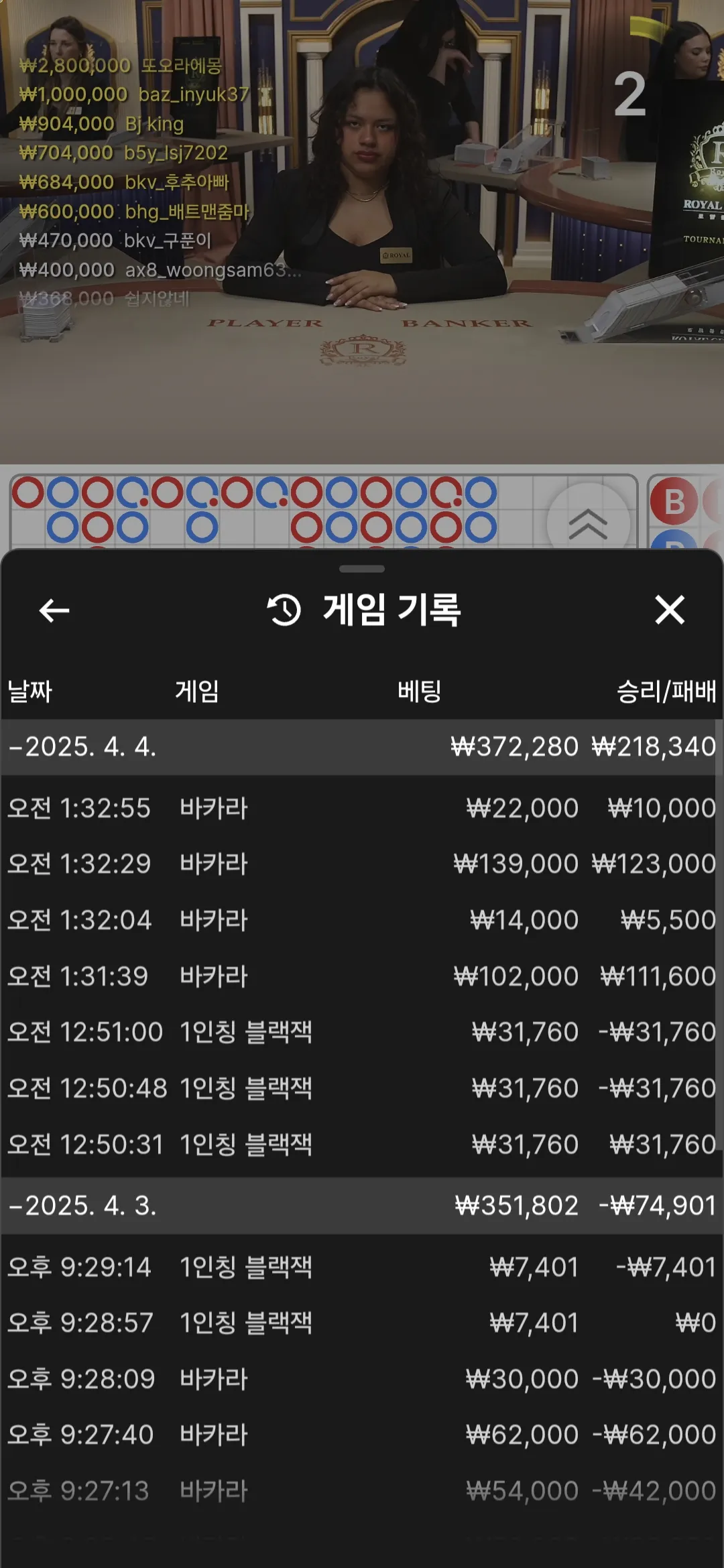This screenshot has width=724, height=1568.
Task: Open the 오전 1:32:29 바카라 record
Action: 362,864
